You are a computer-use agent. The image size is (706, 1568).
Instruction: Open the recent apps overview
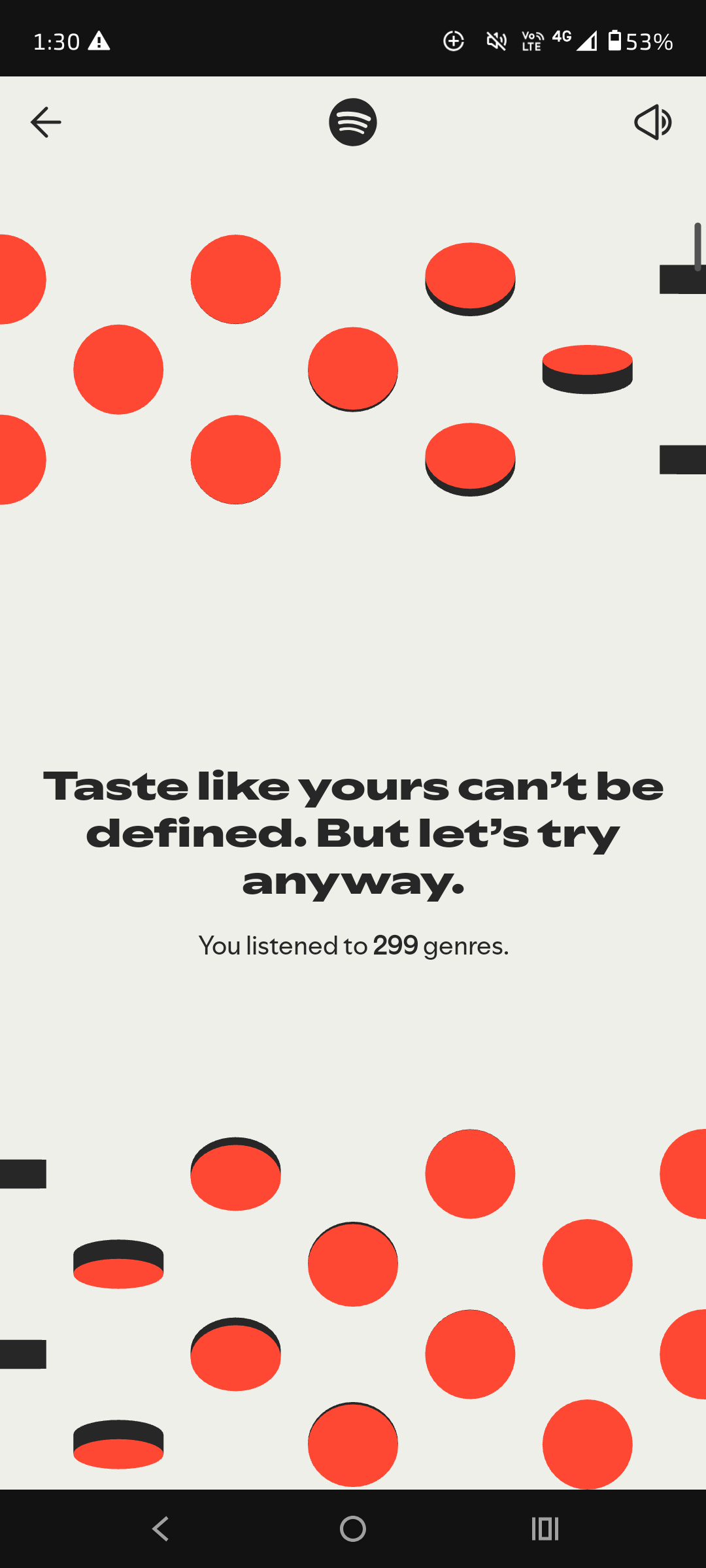pyautogui.click(x=545, y=1529)
